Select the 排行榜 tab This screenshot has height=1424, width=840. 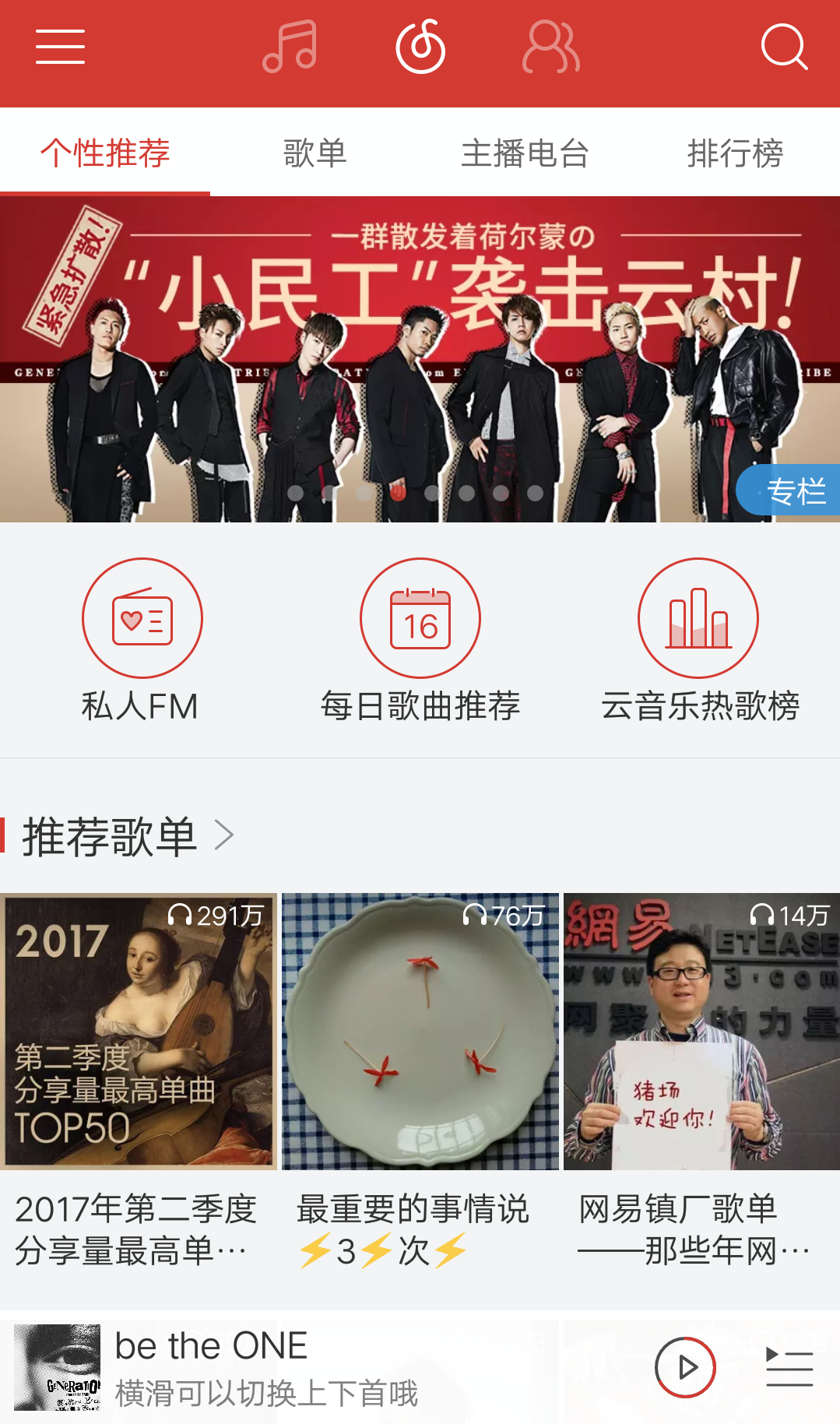pos(735,153)
